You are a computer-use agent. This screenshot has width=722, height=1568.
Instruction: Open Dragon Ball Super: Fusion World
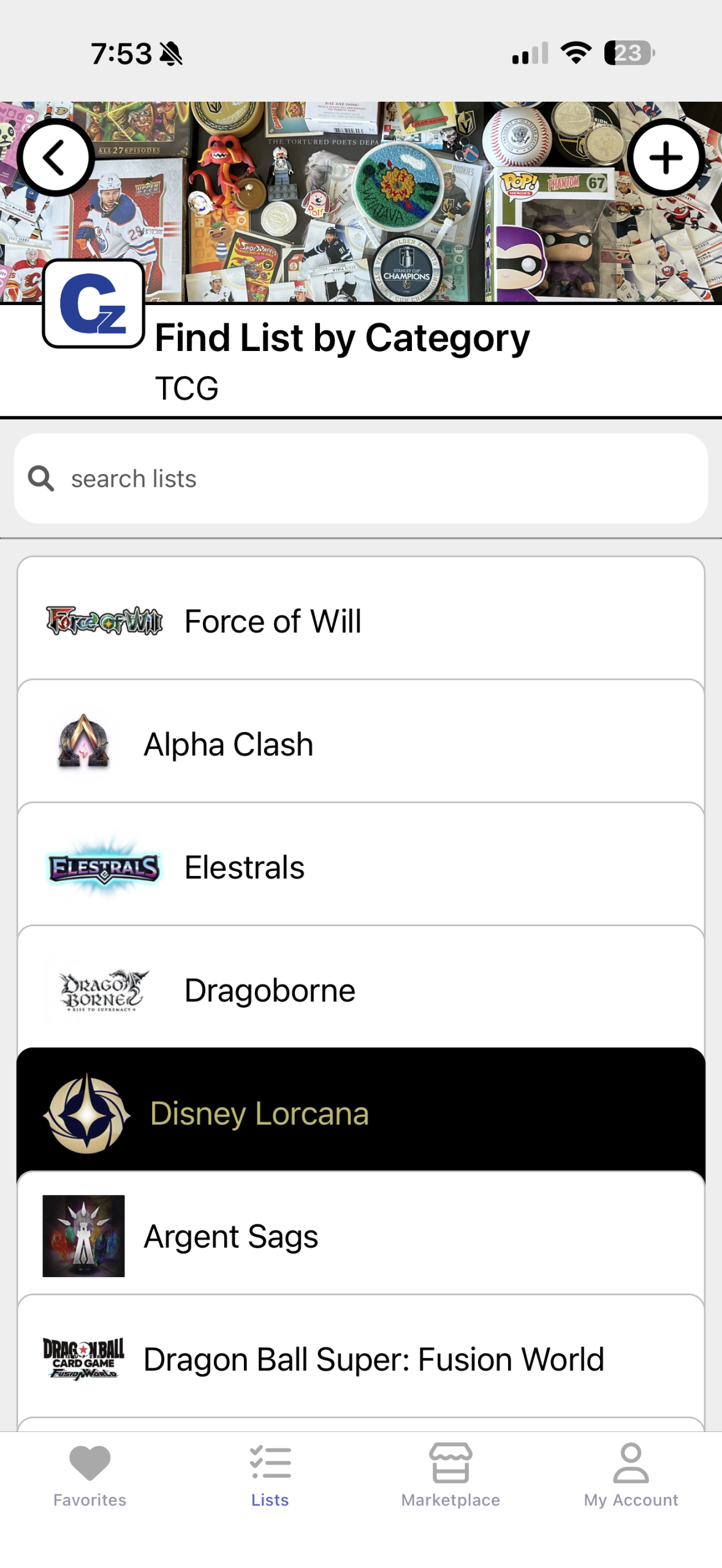tap(360, 1359)
